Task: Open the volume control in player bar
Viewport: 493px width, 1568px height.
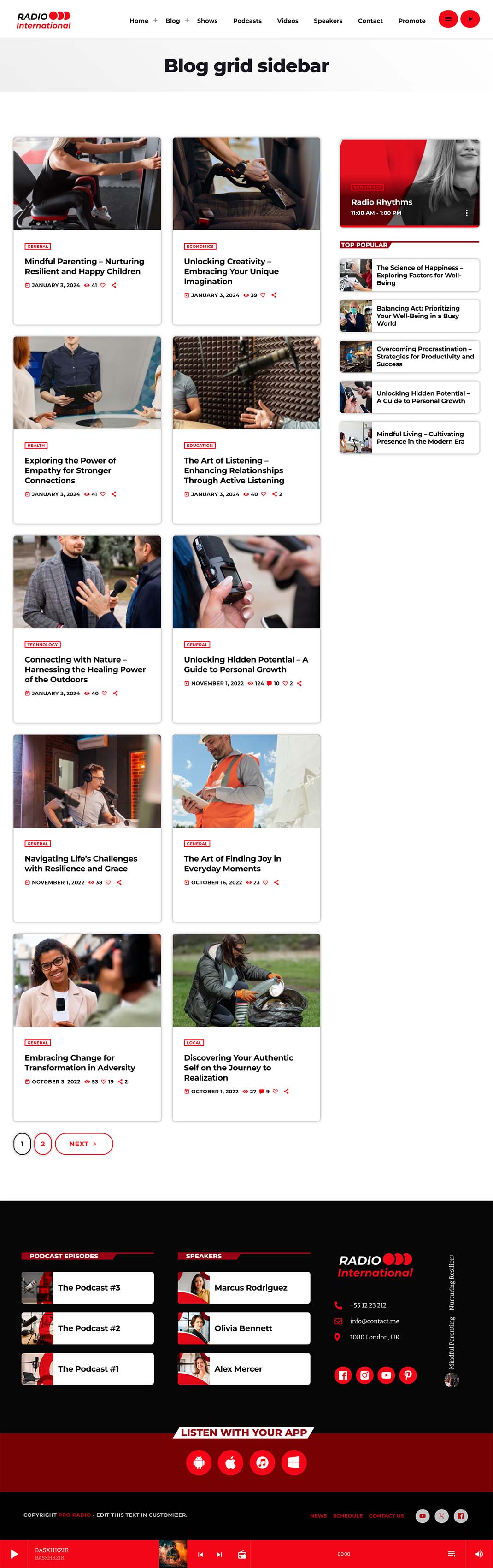Action: tap(478, 1554)
